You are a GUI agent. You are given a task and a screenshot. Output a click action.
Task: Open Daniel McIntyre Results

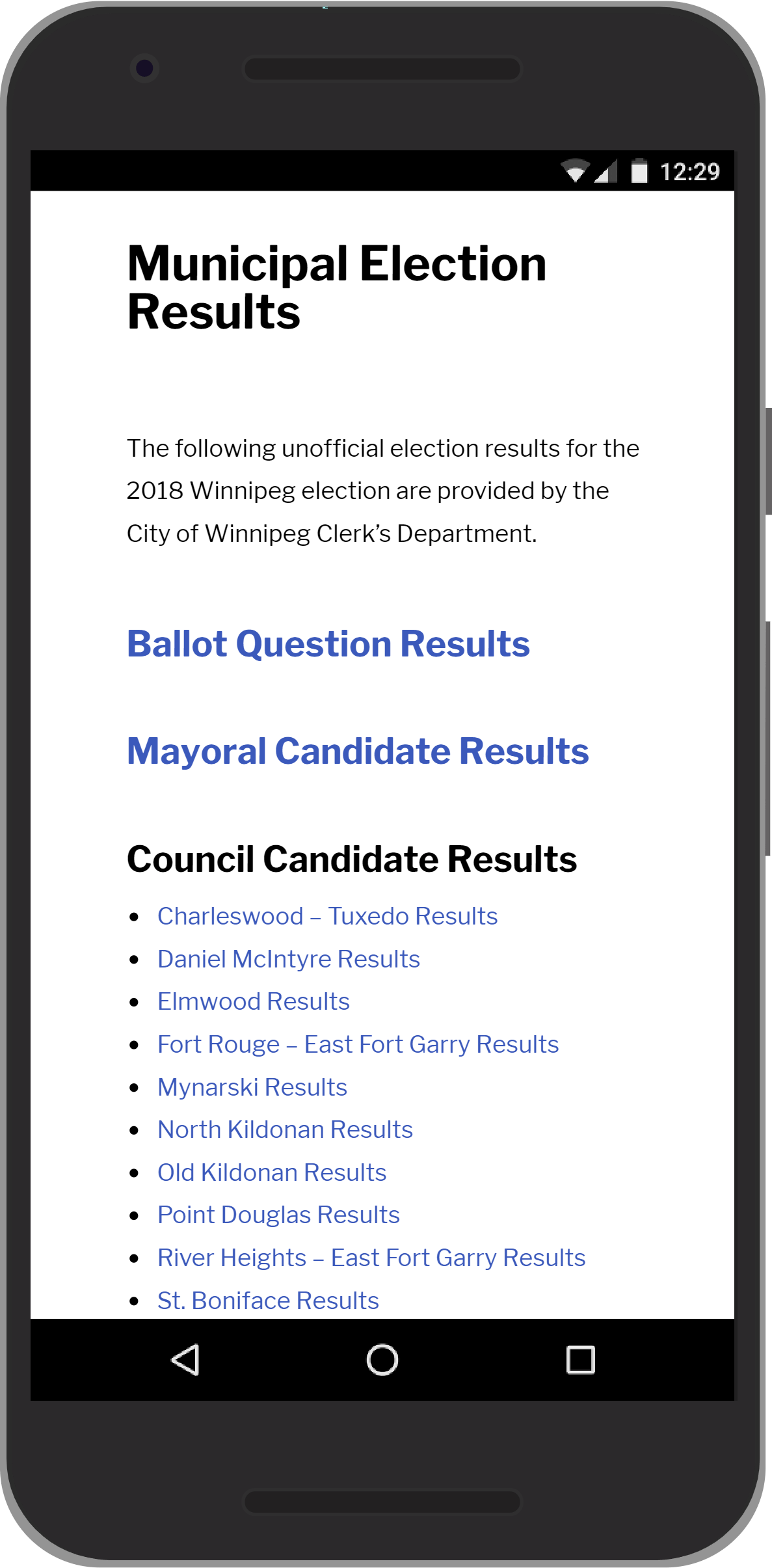pos(288,959)
